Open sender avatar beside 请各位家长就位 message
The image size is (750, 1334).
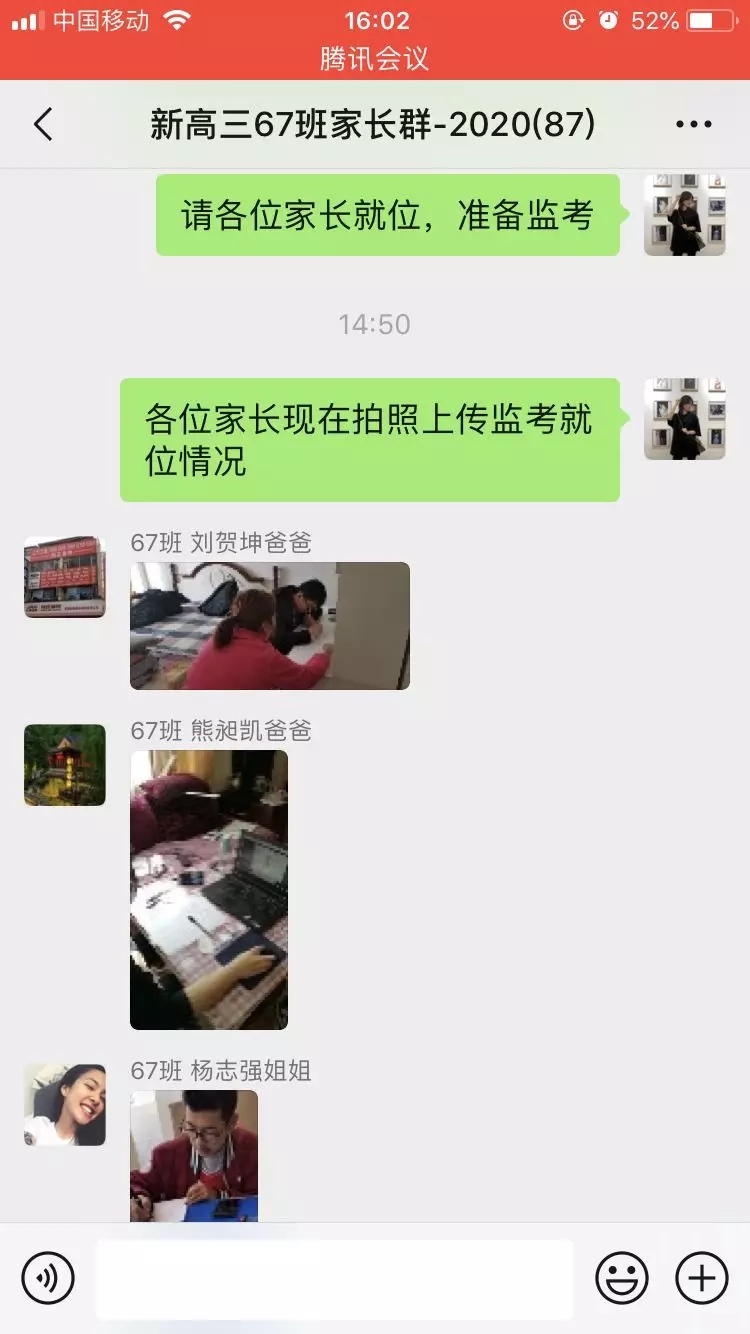(x=684, y=215)
